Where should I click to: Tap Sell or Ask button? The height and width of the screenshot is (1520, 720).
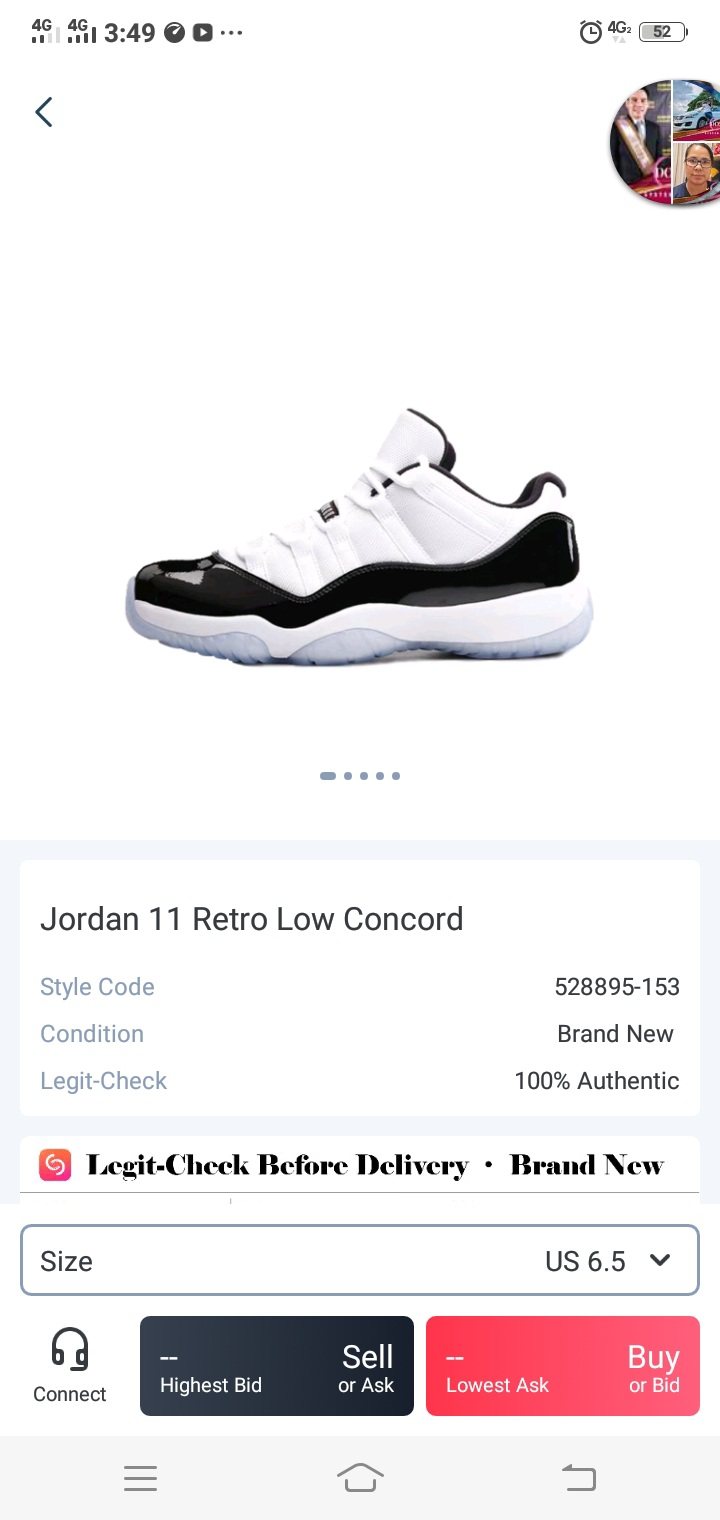click(277, 1366)
